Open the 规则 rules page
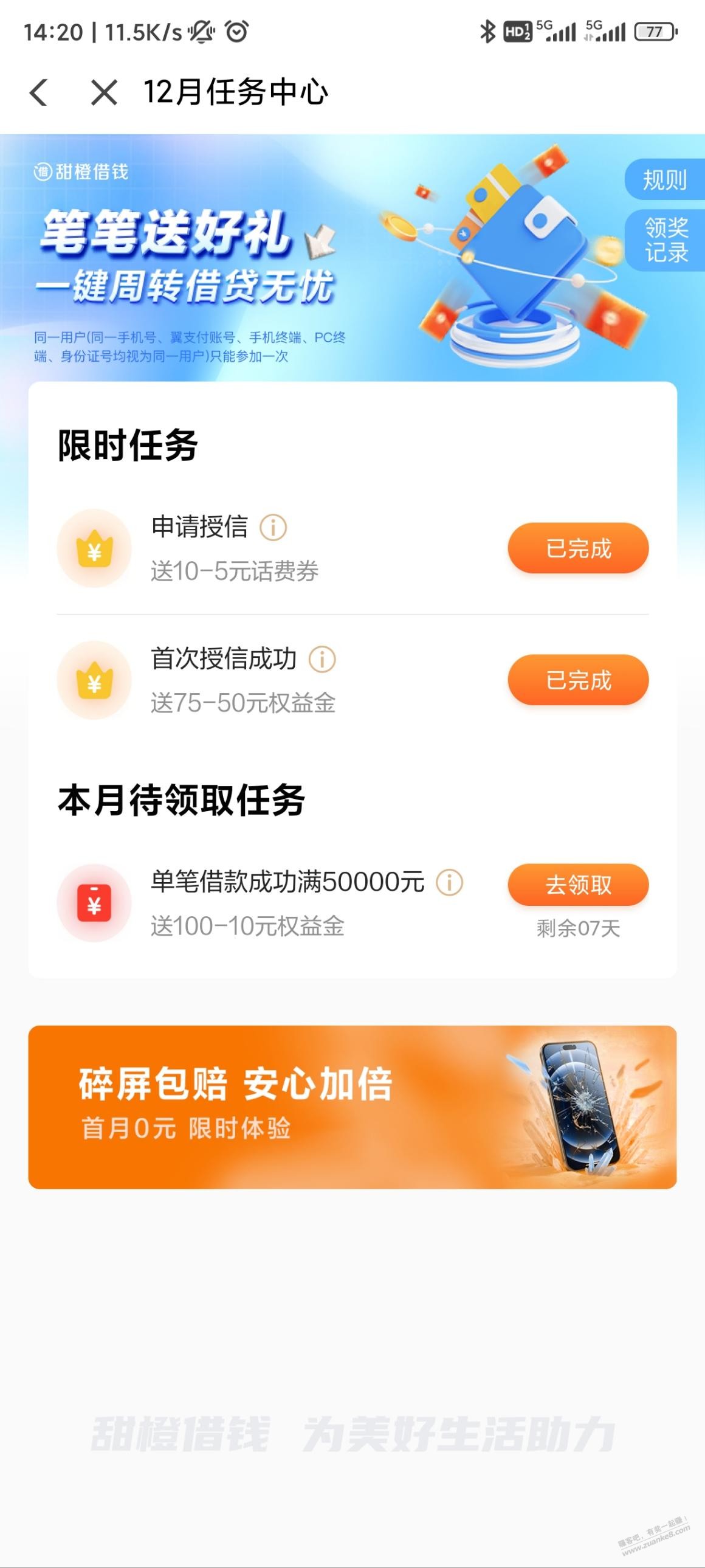 (664, 179)
